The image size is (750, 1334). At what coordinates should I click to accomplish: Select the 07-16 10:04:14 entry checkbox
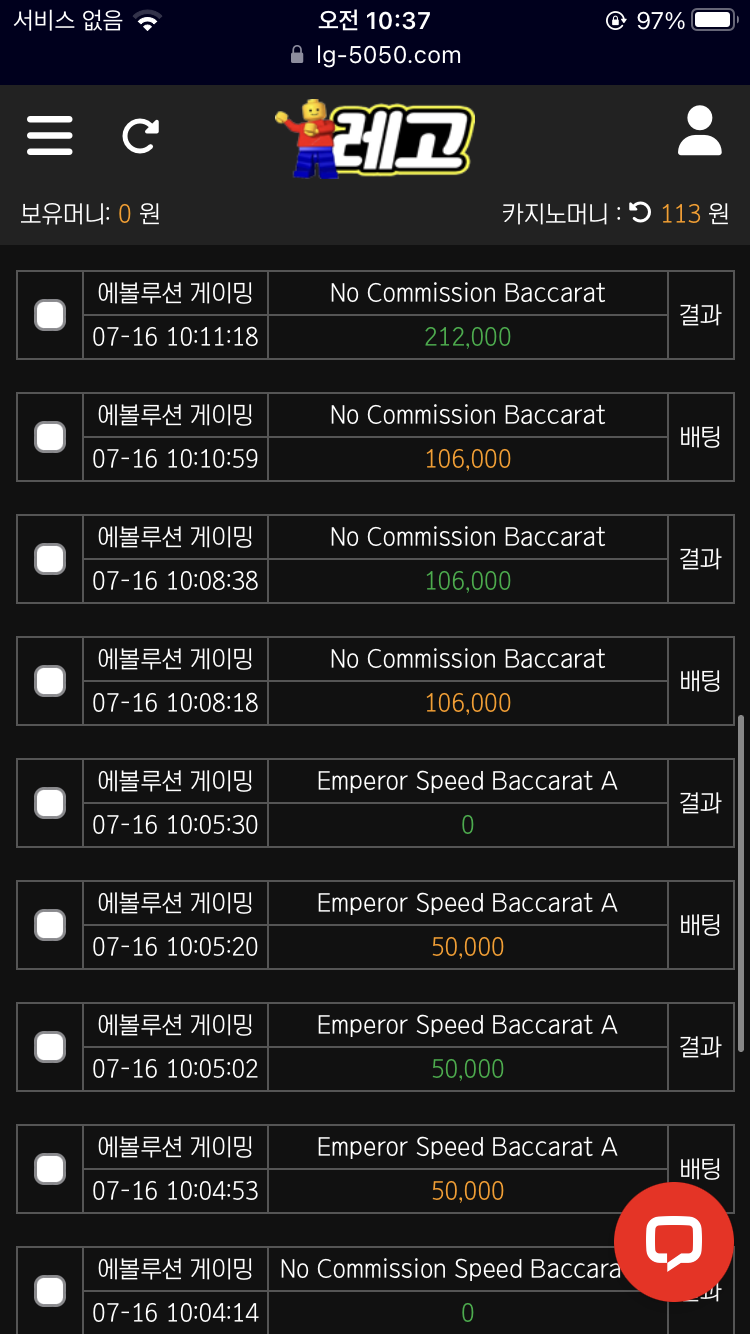coord(50,1291)
